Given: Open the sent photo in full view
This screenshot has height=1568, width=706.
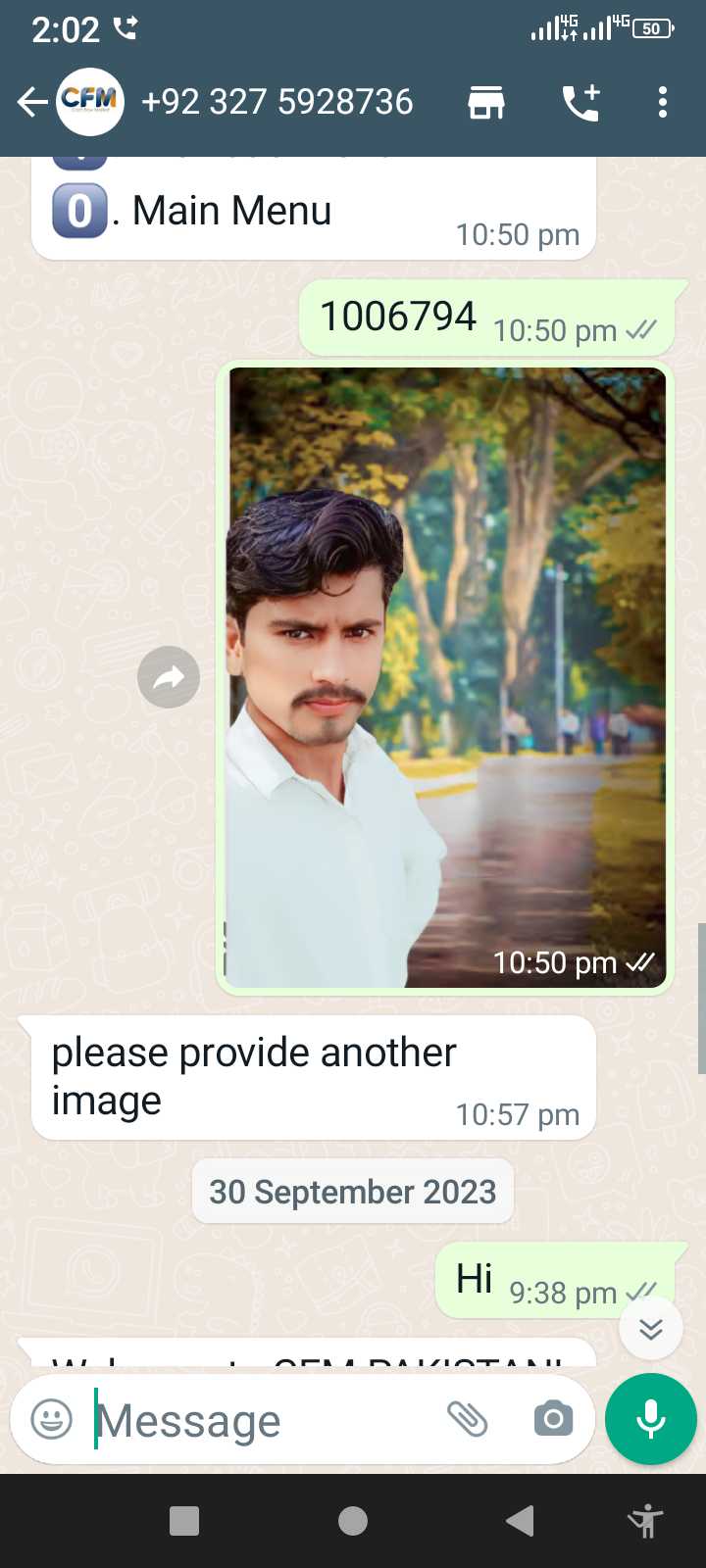Looking at the screenshot, I should 445,677.
